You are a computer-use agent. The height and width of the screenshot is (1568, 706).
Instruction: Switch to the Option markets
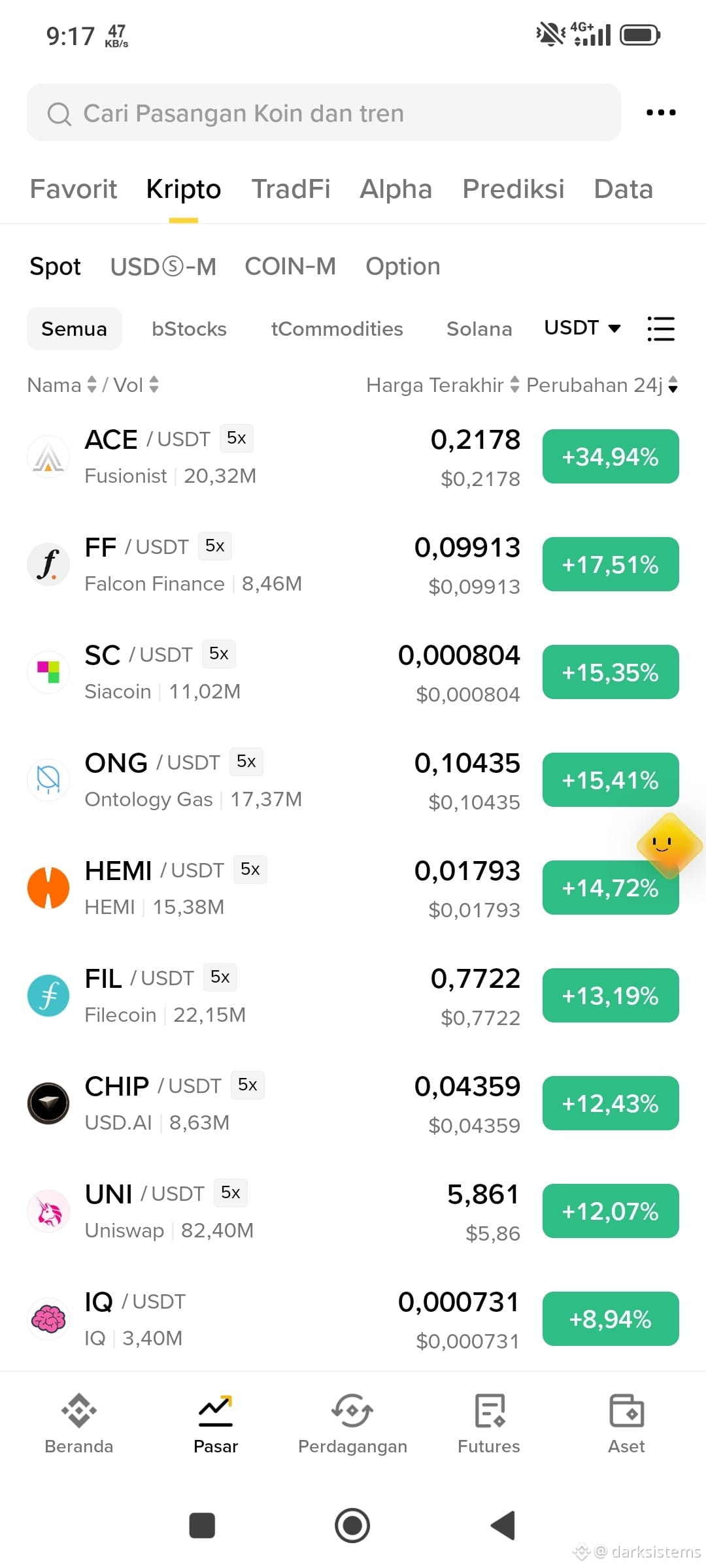coord(403,267)
